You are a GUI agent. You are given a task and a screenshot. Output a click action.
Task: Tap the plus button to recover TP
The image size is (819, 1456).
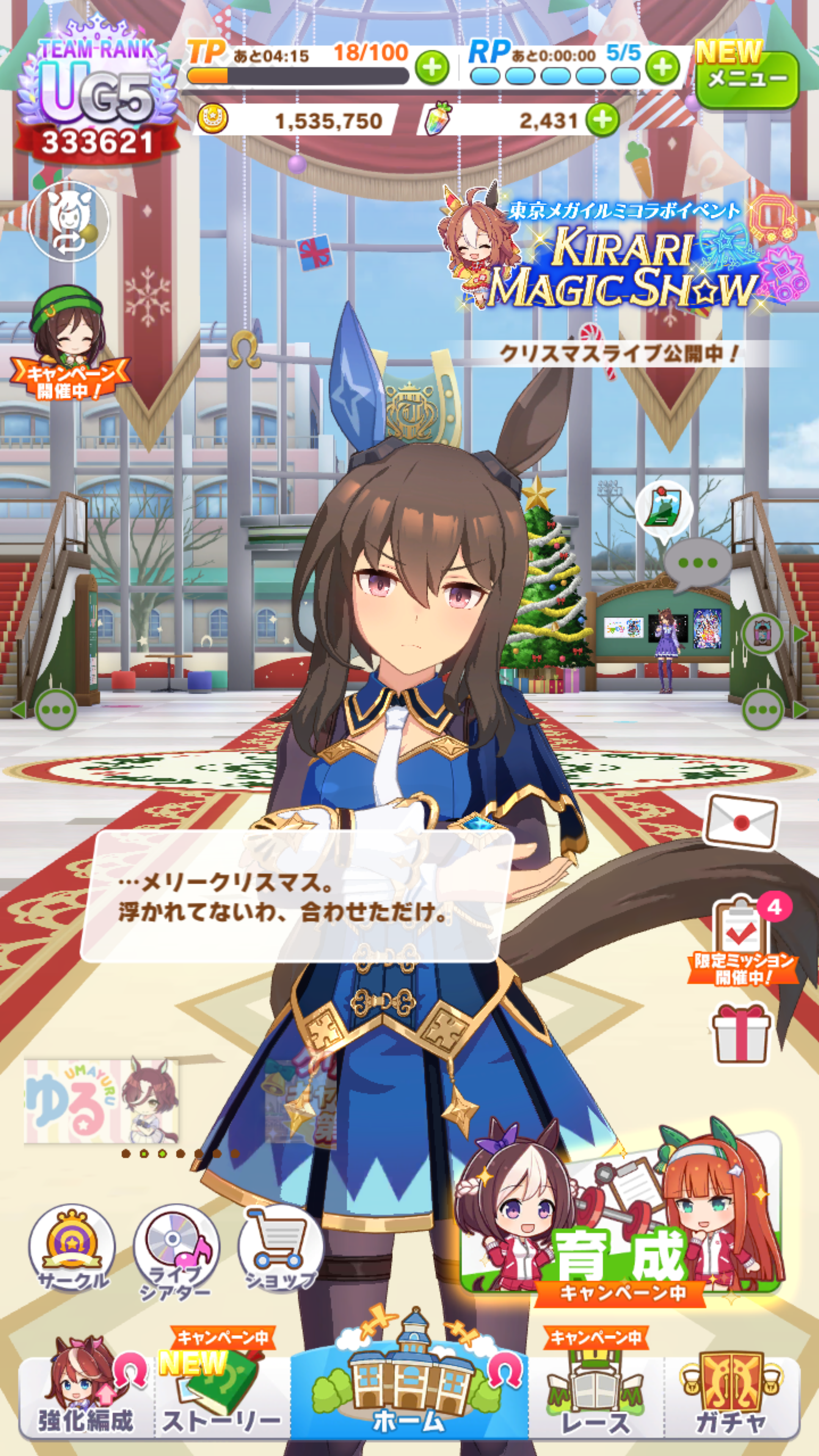432,68
